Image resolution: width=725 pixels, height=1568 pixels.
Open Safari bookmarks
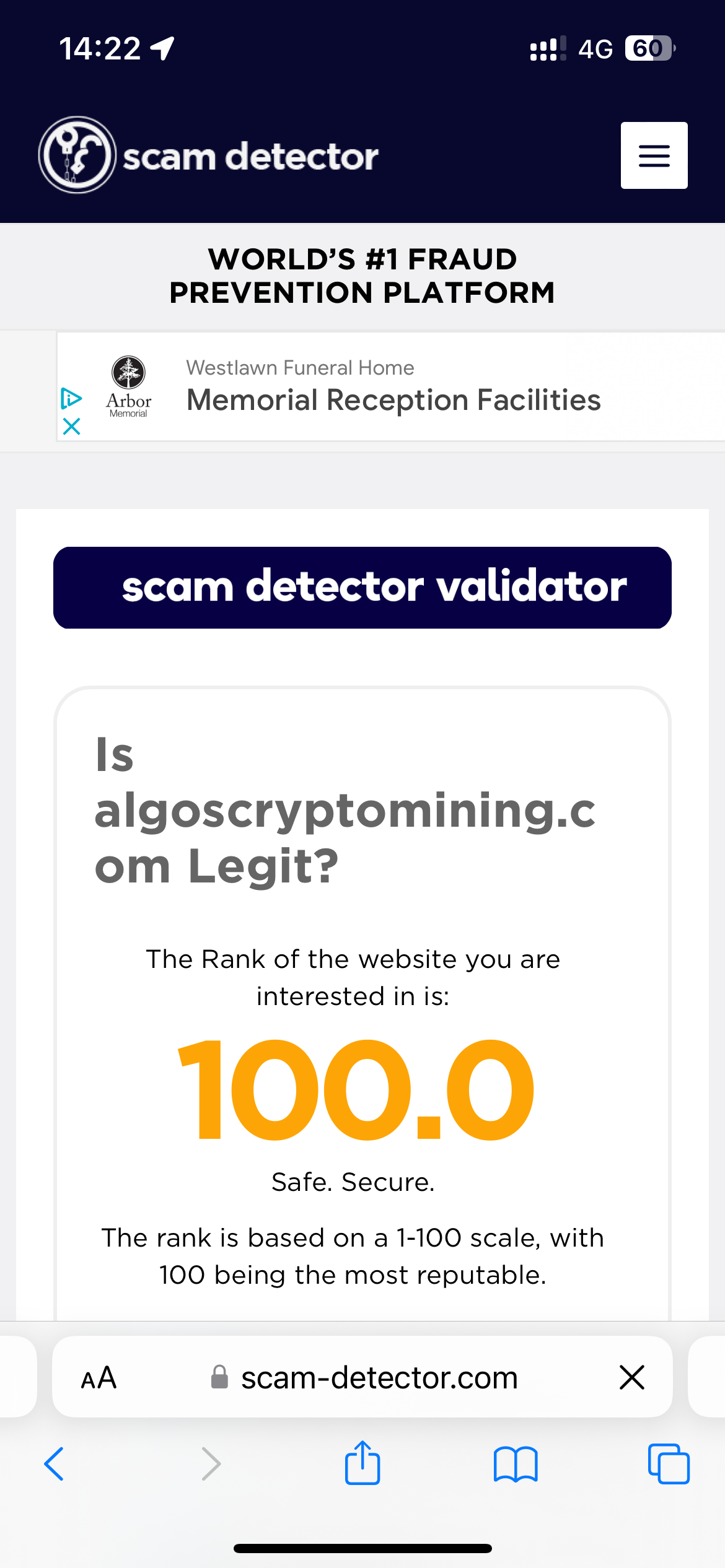(x=516, y=1464)
